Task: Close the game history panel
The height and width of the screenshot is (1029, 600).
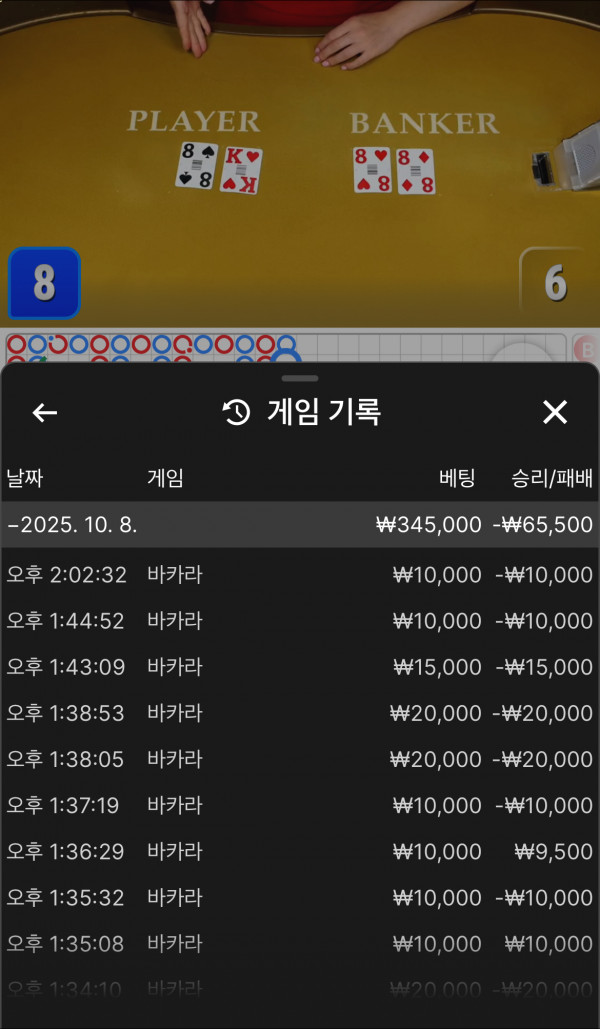Action: tap(554, 412)
